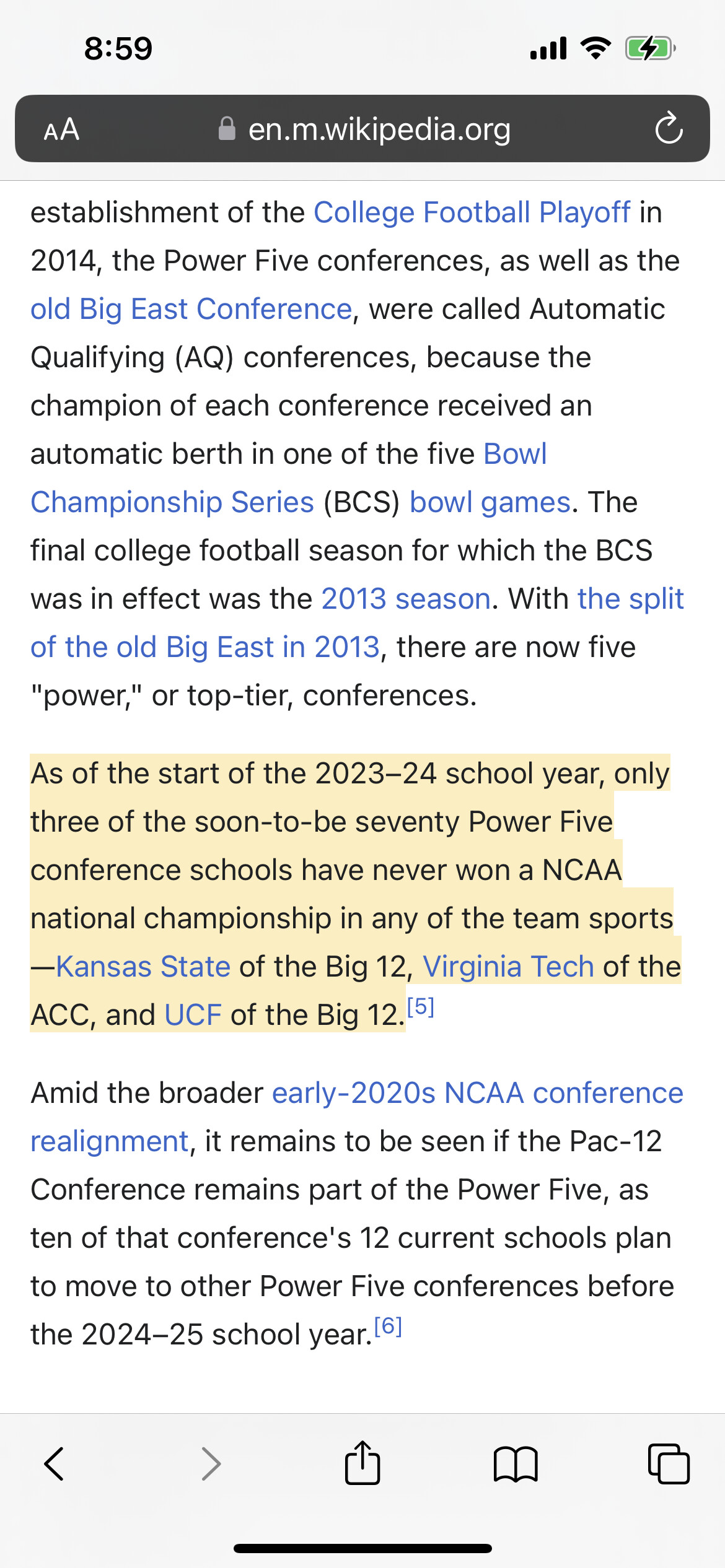Open the 2013 season link
This screenshot has width=725, height=1568.
(x=406, y=599)
